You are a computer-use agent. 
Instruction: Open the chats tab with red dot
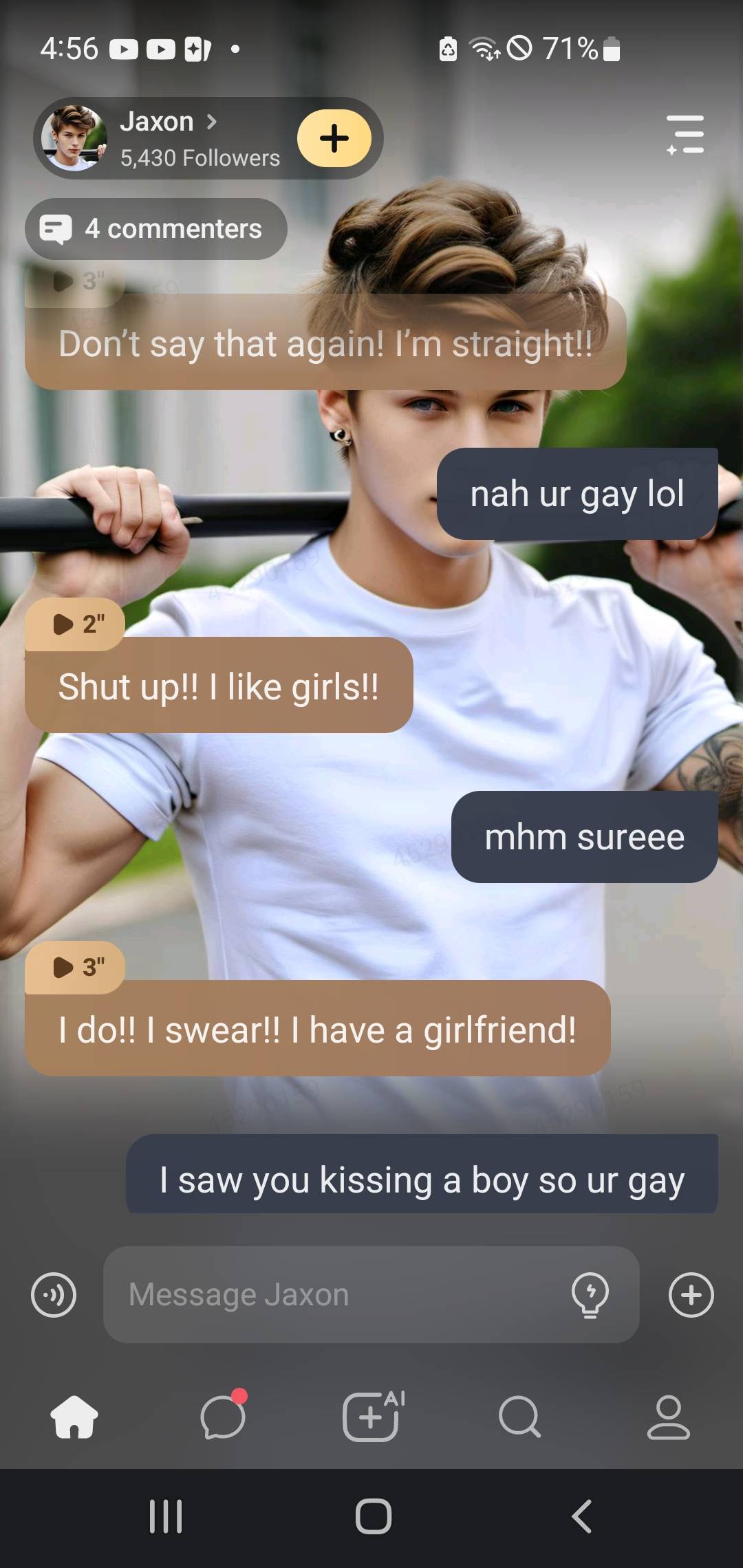pos(223,1417)
